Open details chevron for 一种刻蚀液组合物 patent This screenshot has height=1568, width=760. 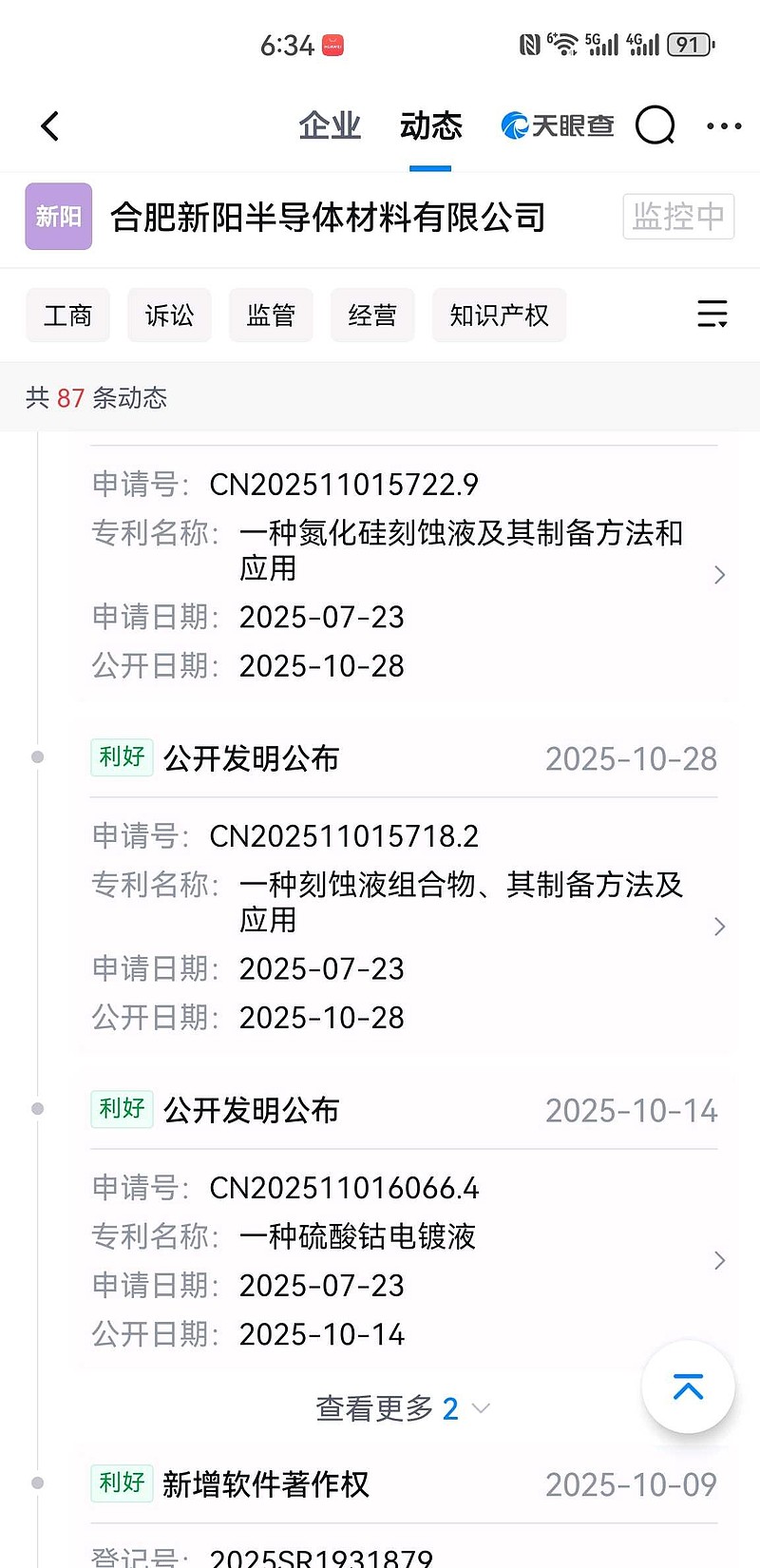719,927
